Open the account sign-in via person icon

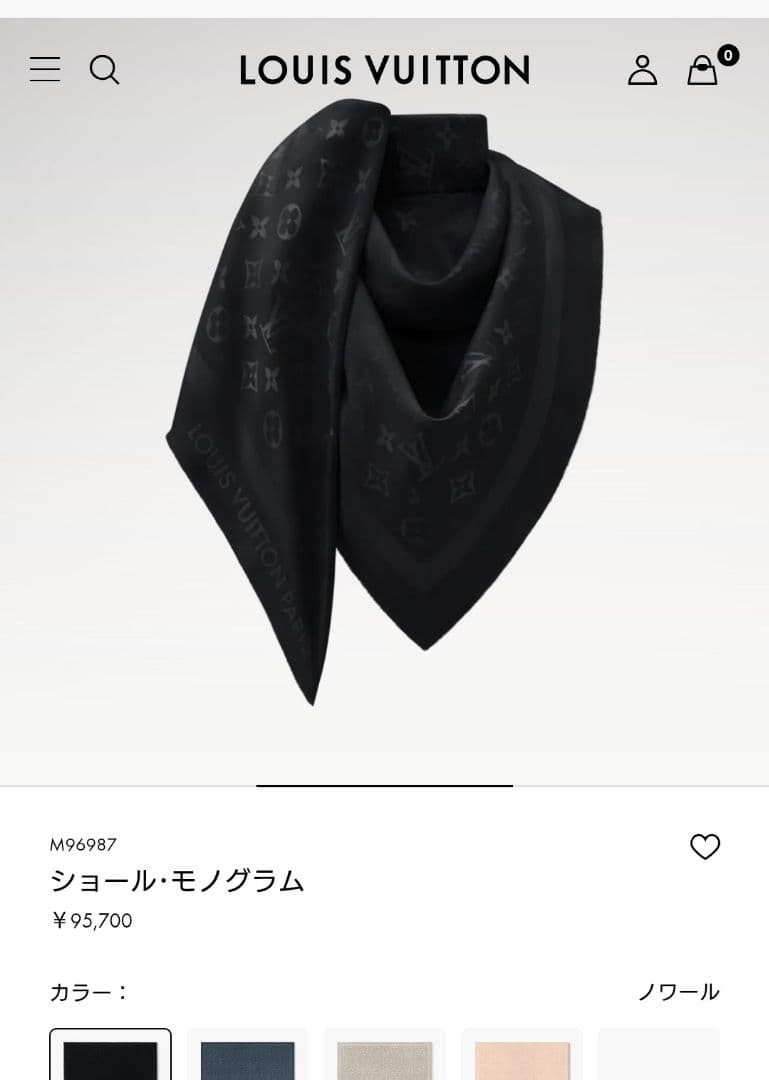pos(643,70)
